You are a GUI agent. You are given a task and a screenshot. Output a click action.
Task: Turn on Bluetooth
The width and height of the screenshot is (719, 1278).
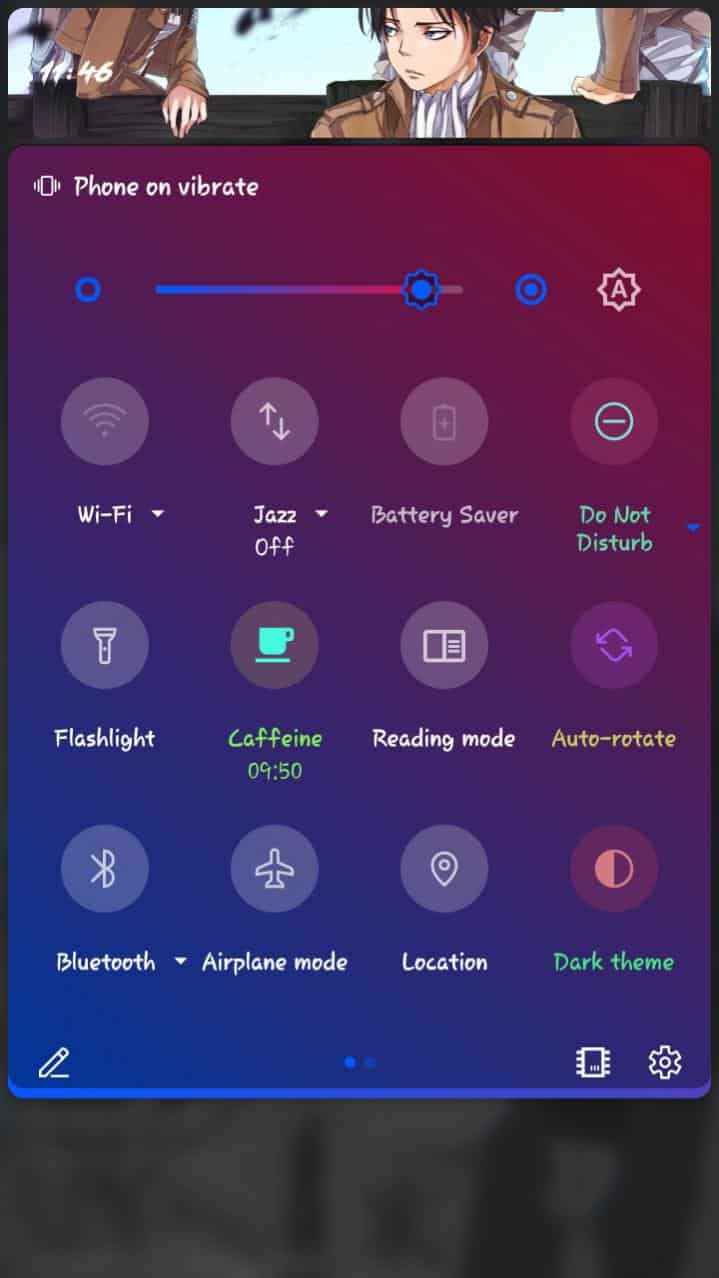[x=105, y=869]
